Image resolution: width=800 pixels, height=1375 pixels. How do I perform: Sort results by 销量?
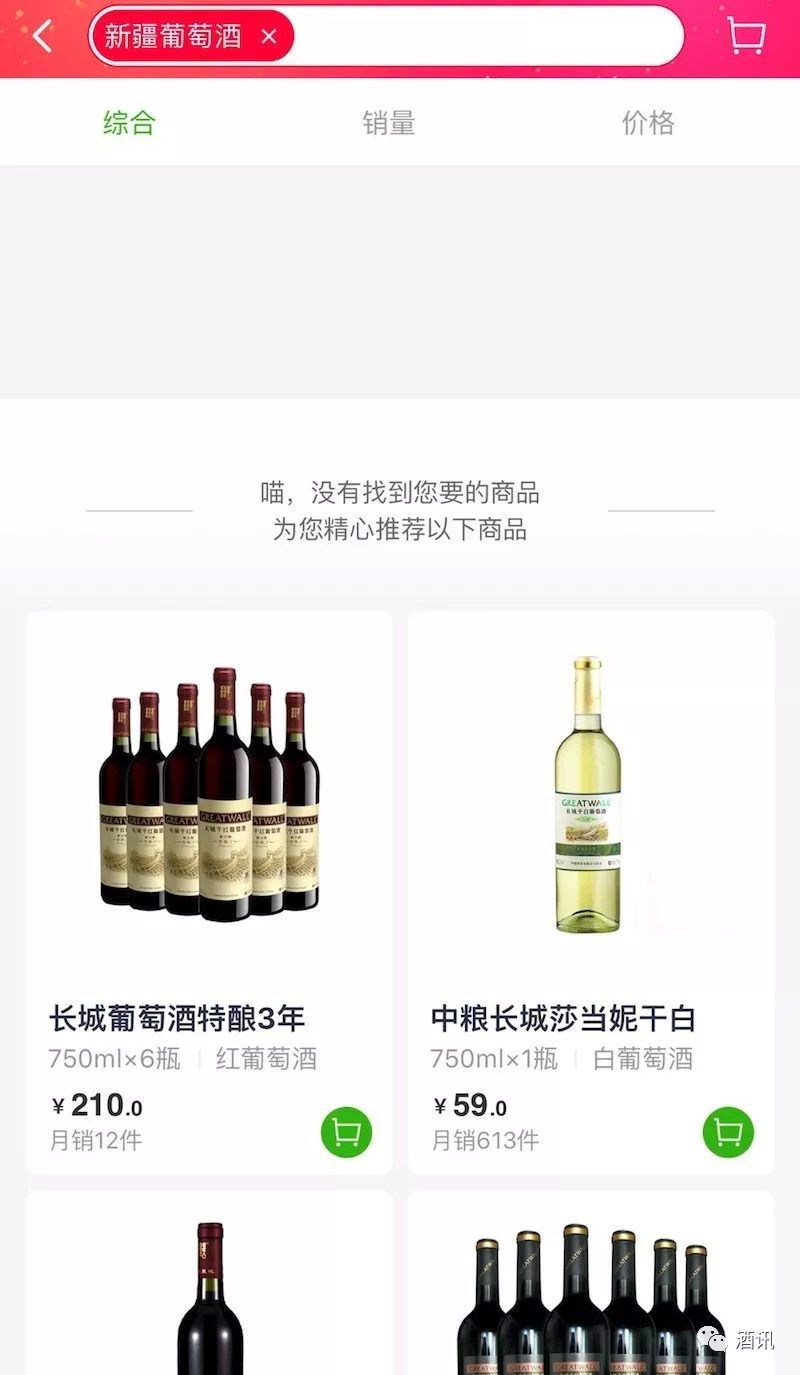[388, 123]
